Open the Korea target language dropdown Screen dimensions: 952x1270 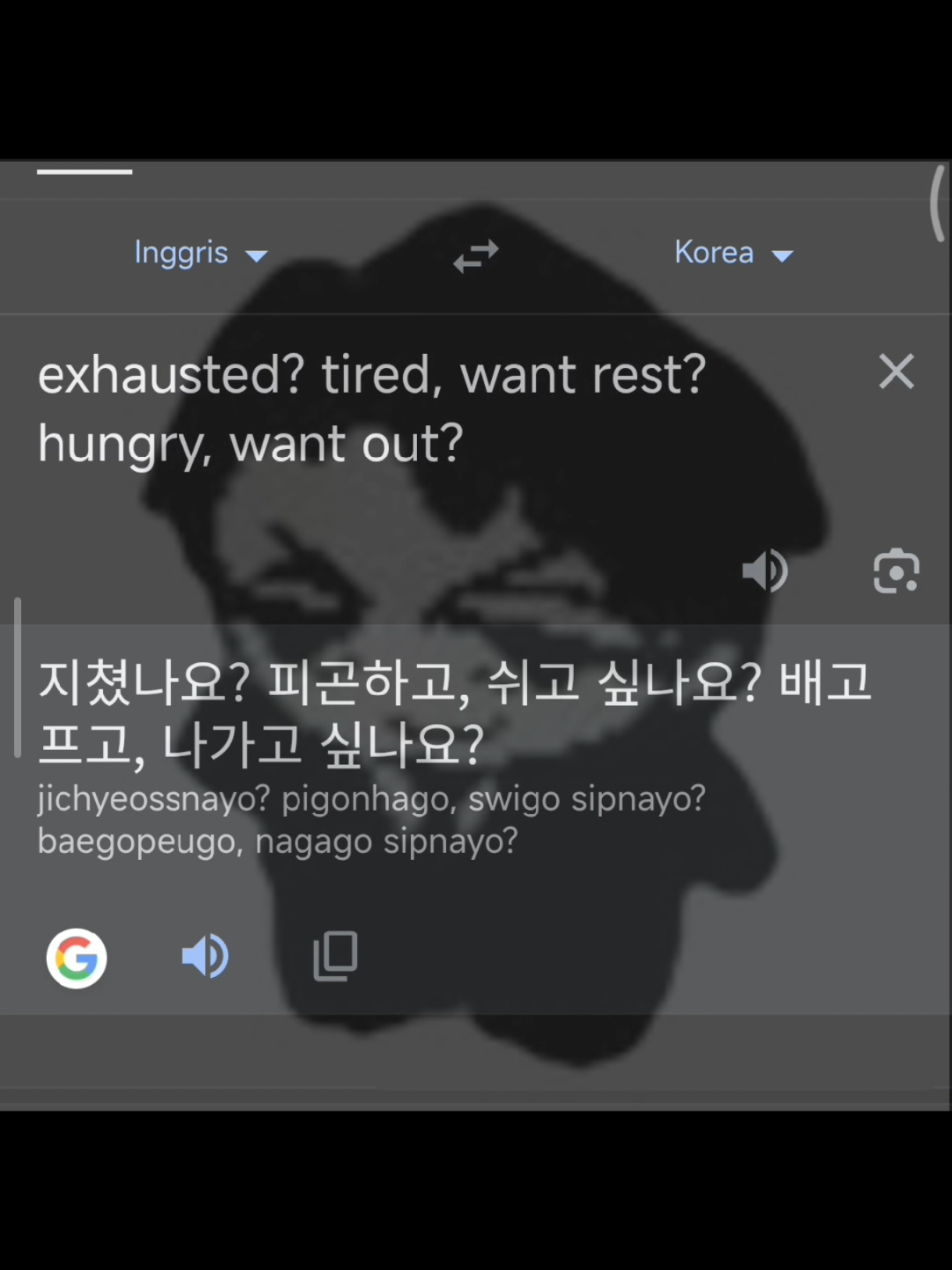click(733, 254)
